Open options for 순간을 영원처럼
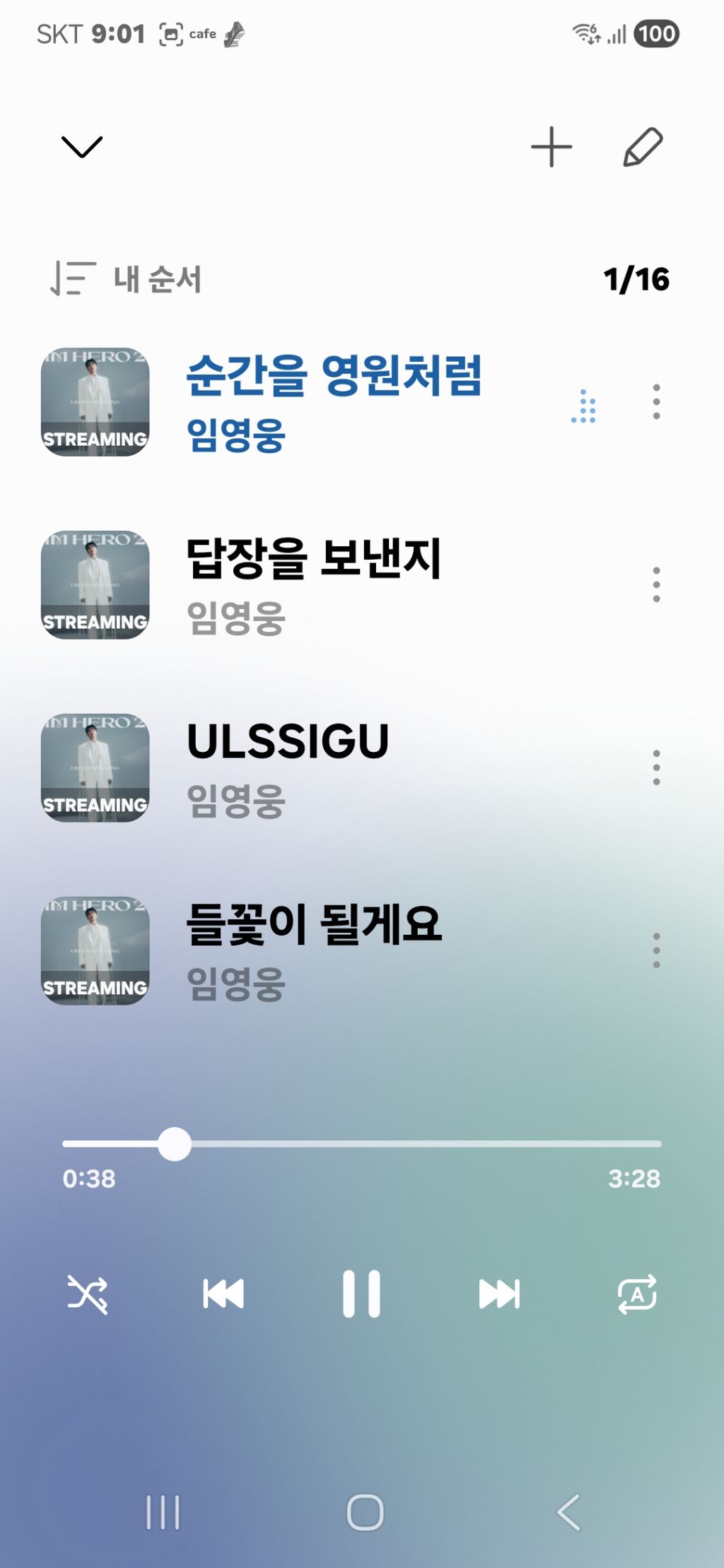Image resolution: width=724 pixels, height=1568 pixels. 657,402
